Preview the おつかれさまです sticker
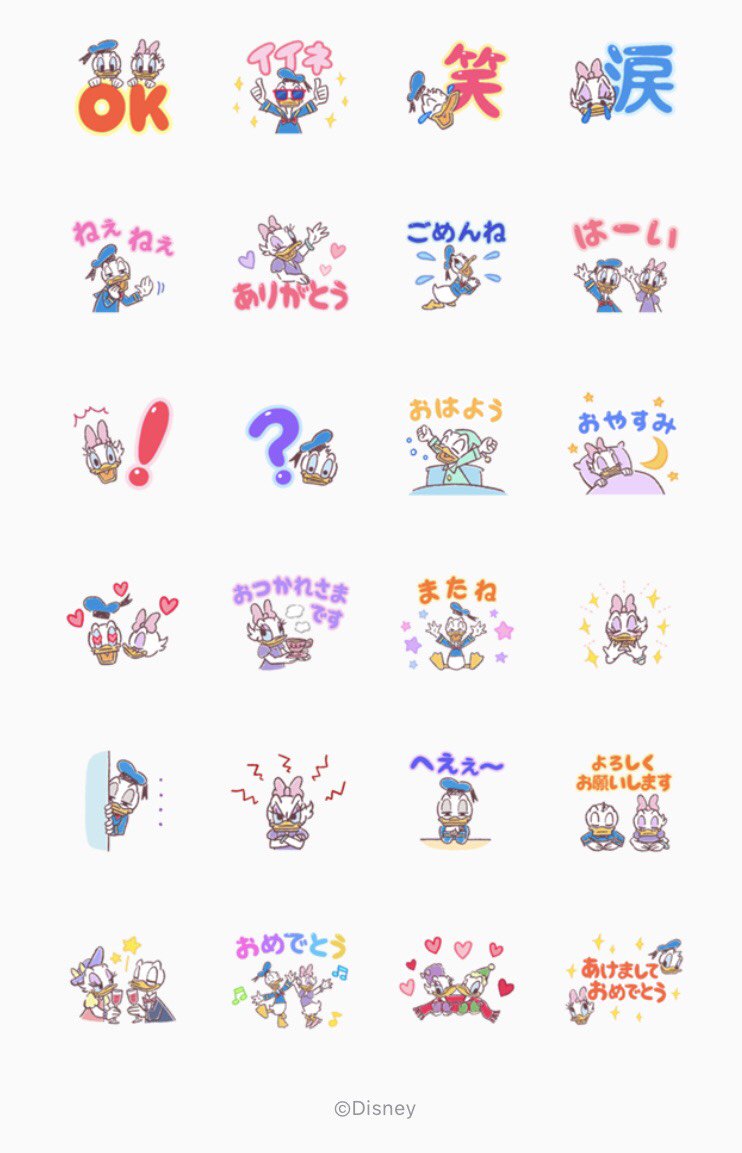The height and width of the screenshot is (1153, 742). click(290, 623)
